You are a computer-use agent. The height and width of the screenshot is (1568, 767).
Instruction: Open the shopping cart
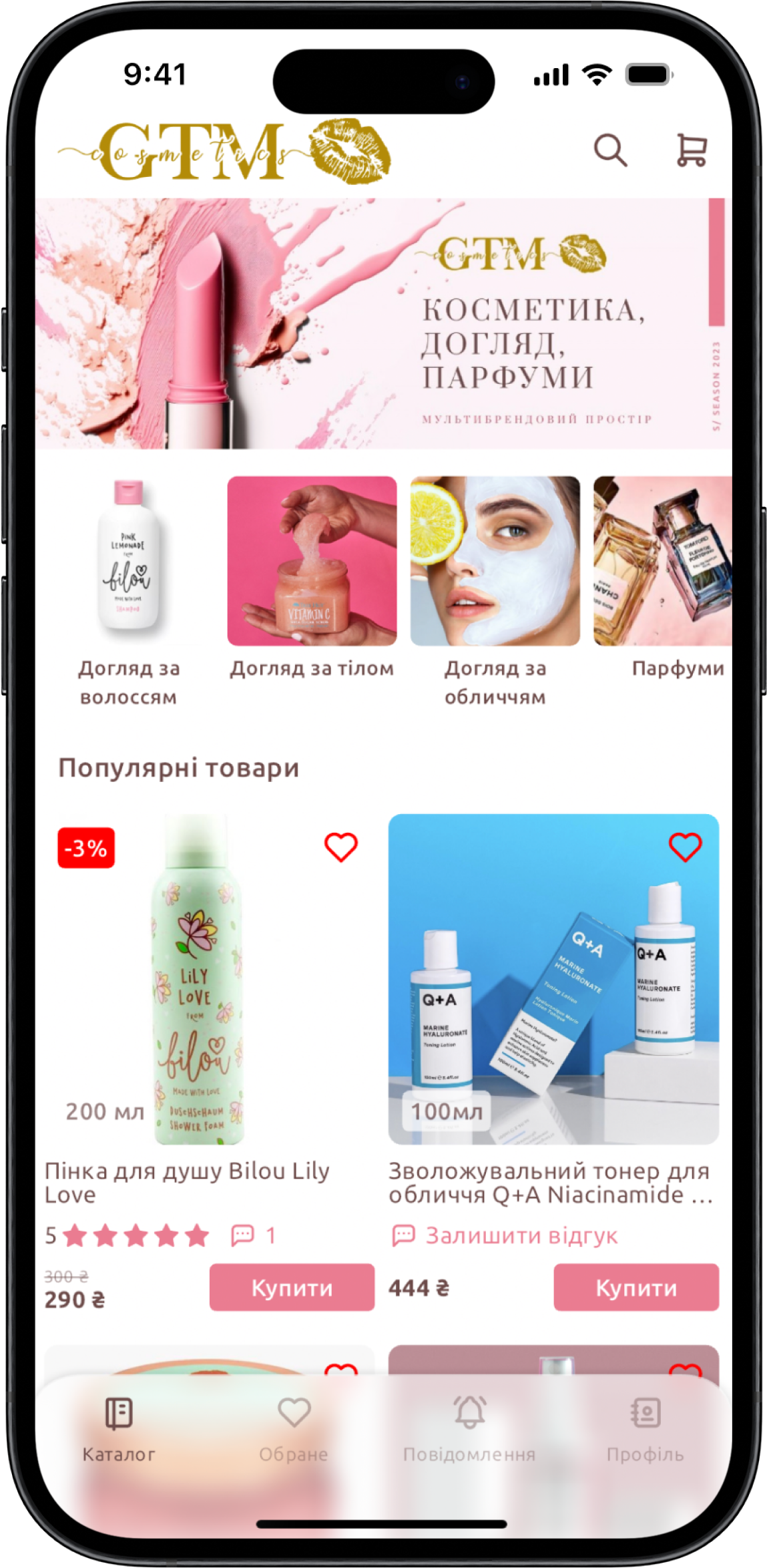click(691, 150)
